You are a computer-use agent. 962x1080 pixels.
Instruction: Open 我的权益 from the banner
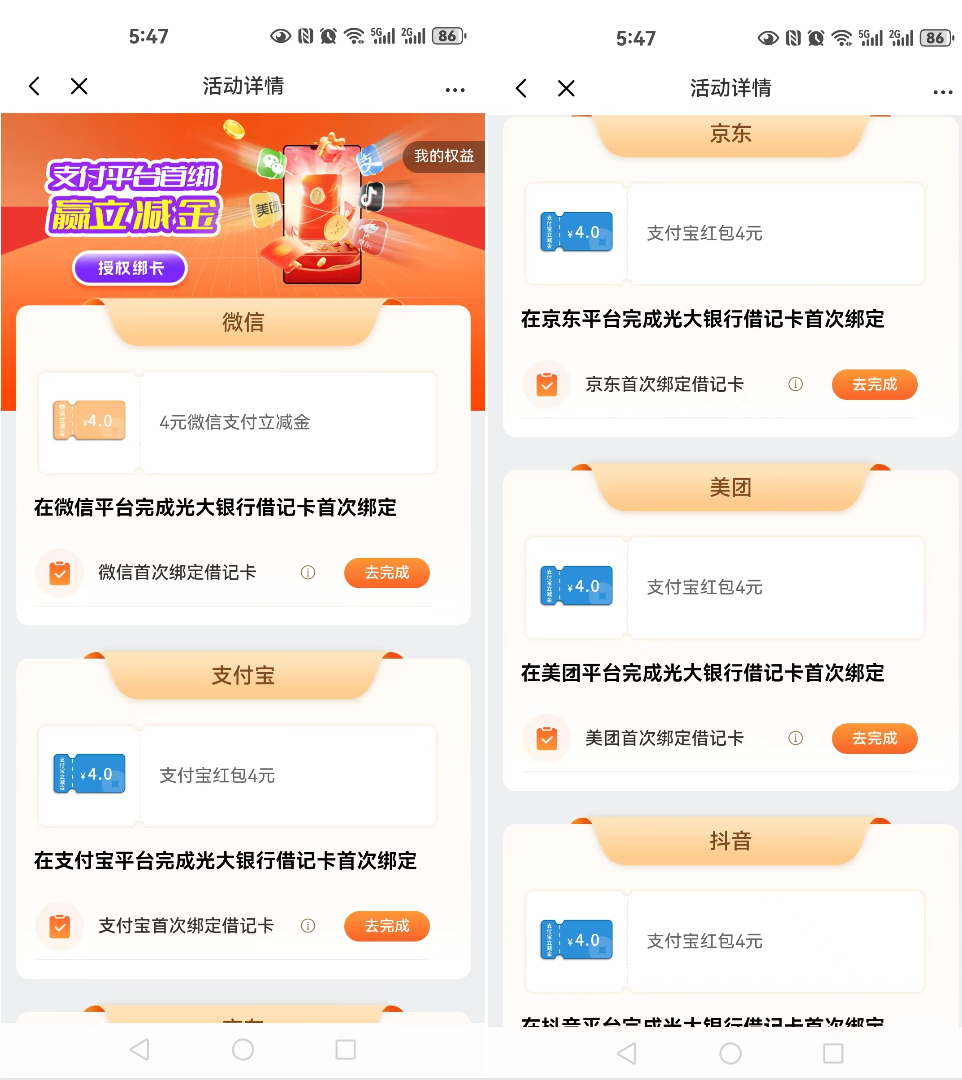[x=443, y=156]
